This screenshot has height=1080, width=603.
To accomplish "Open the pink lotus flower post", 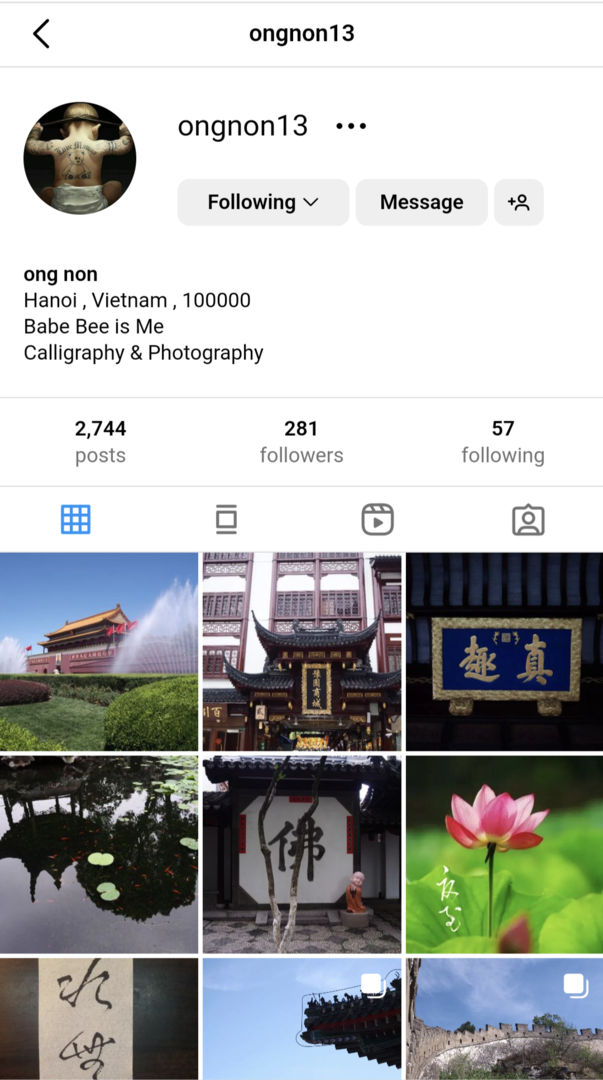I will (504, 854).
